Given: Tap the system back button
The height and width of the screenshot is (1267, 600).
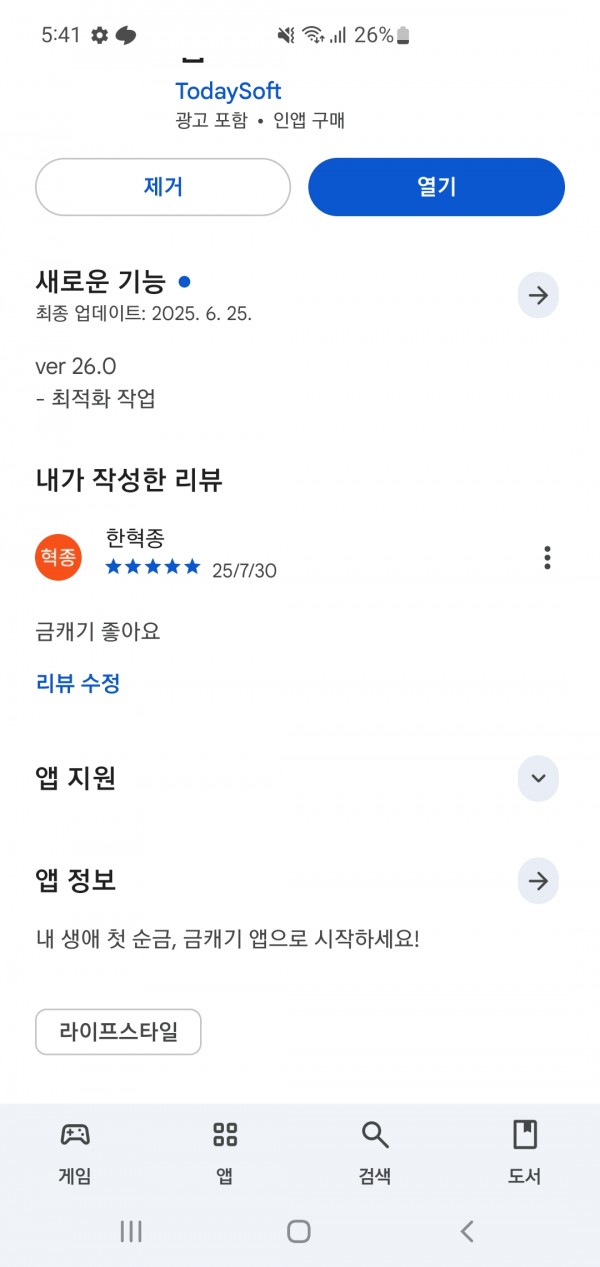Looking at the screenshot, I should pyautogui.click(x=467, y=1231).
